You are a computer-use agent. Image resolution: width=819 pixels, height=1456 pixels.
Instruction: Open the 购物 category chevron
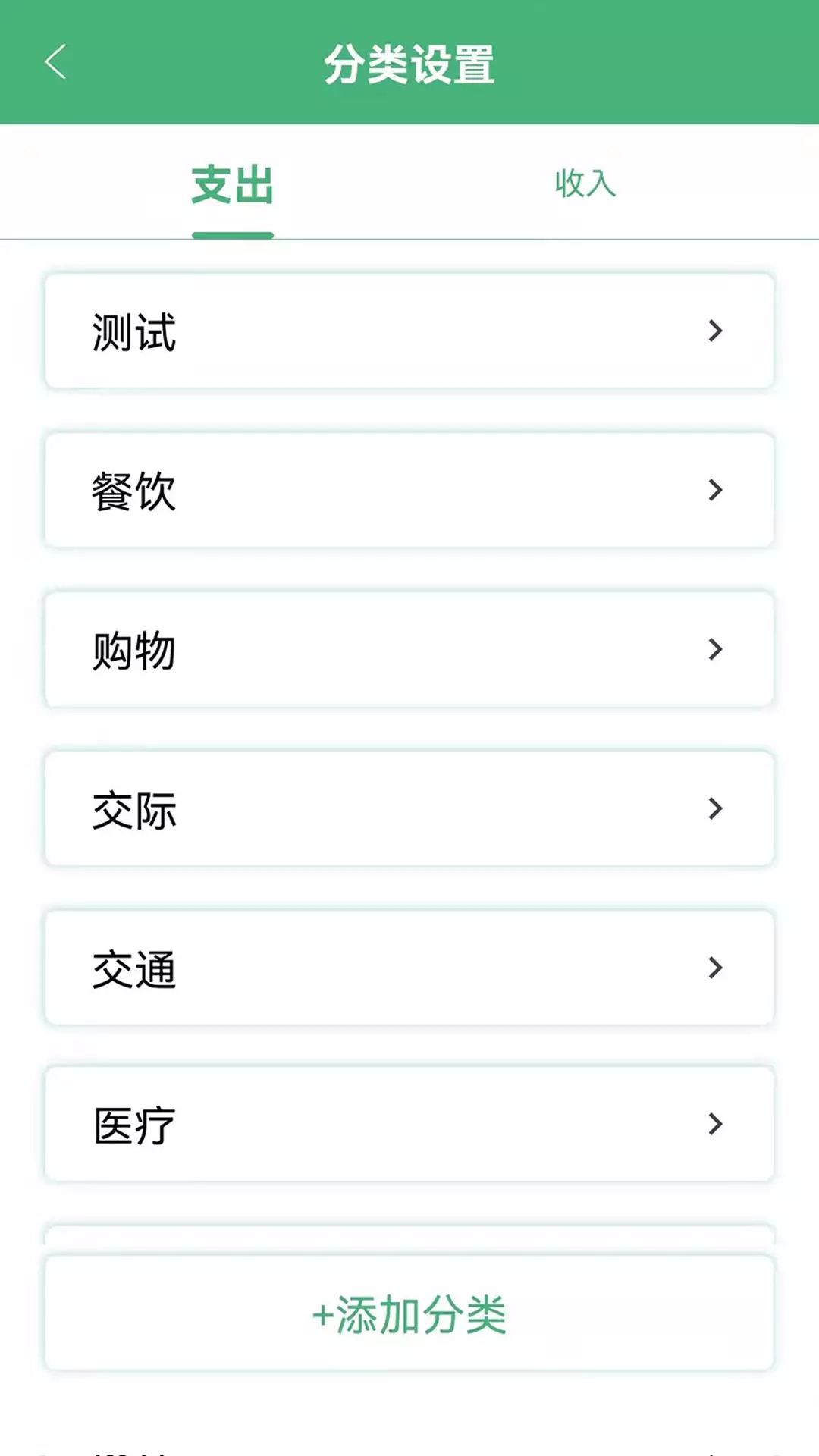click(714, 650)
